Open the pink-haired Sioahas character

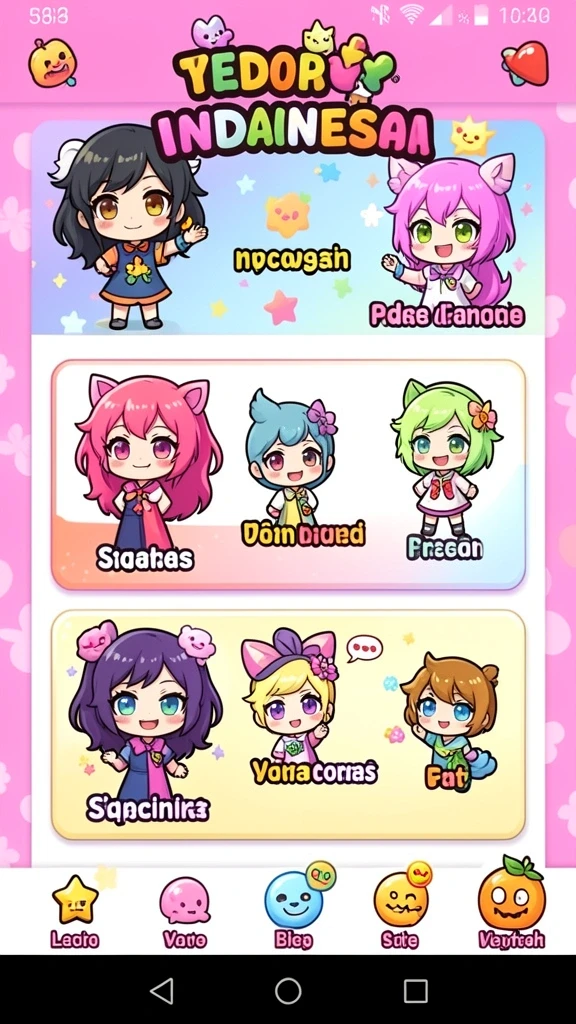tap(148, 473)
